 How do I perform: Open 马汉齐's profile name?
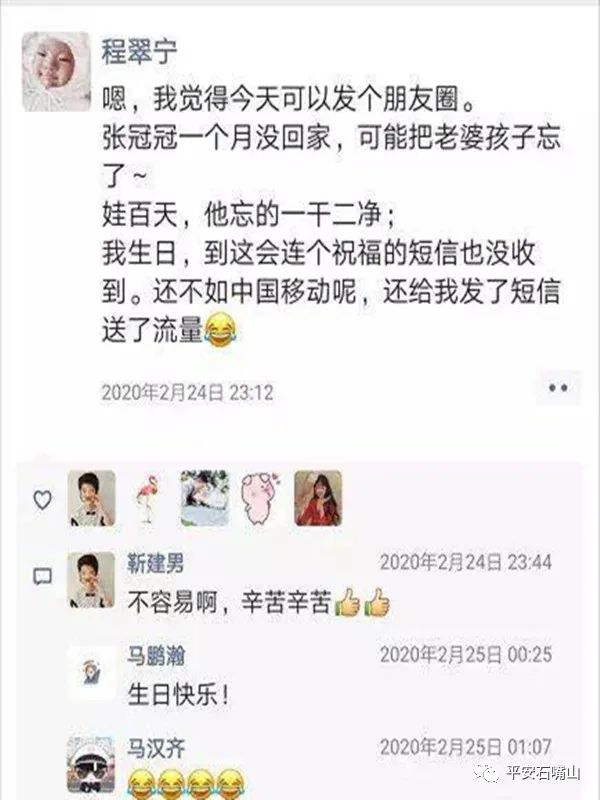point(156,747)
